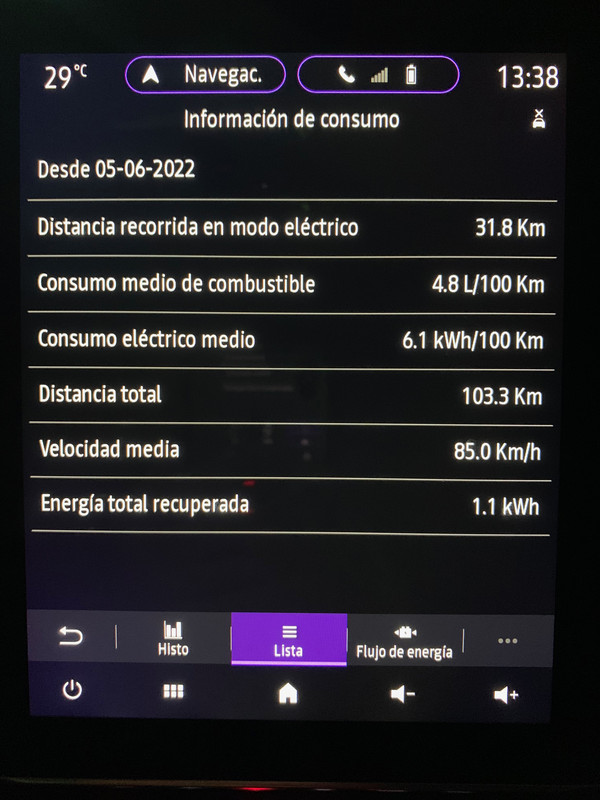600x800 pixels.
Task: Open the apps grid menu
Action: point(173,692)
